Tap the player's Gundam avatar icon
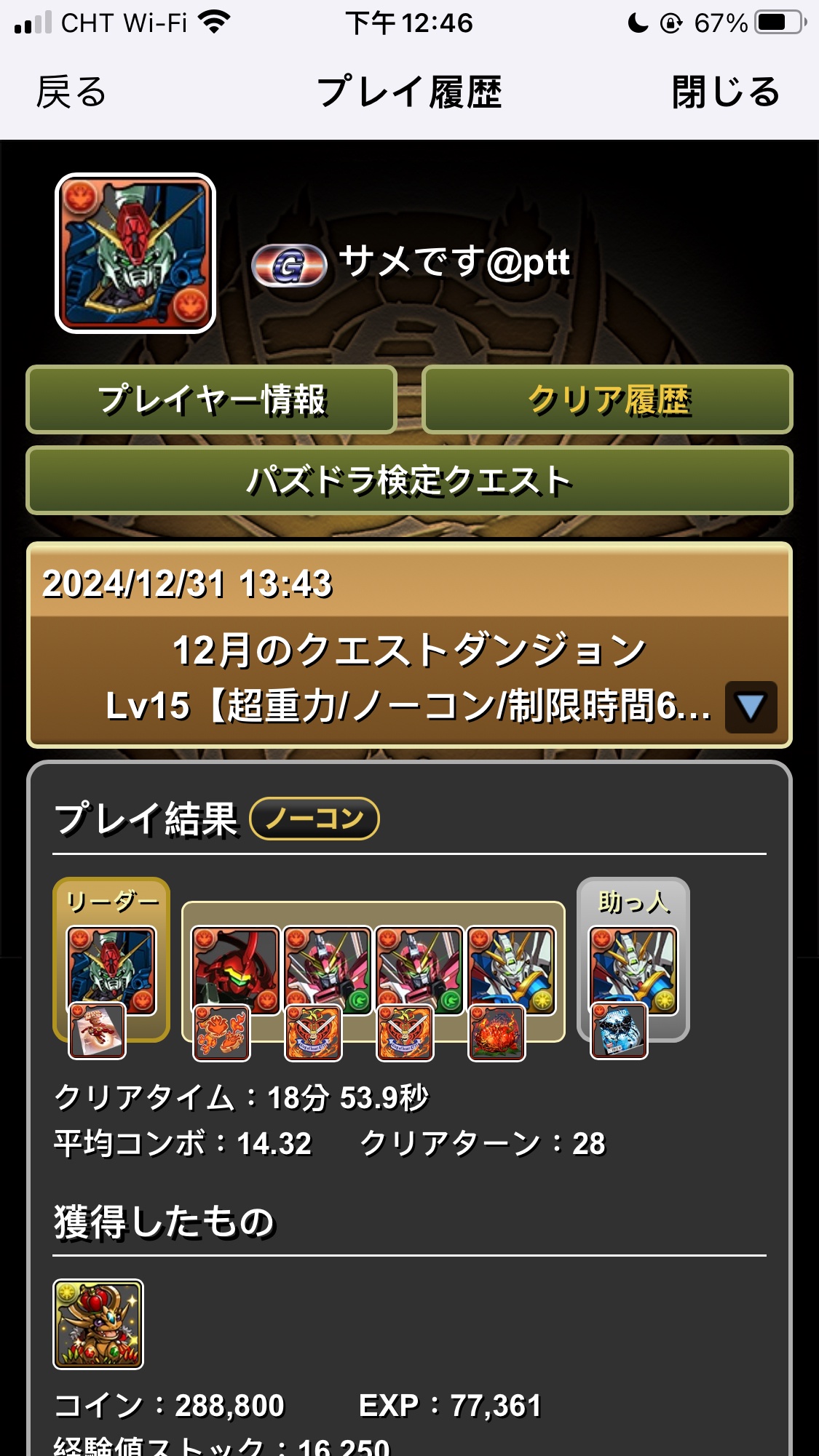 pyautogui.click(x=135, y=253)
